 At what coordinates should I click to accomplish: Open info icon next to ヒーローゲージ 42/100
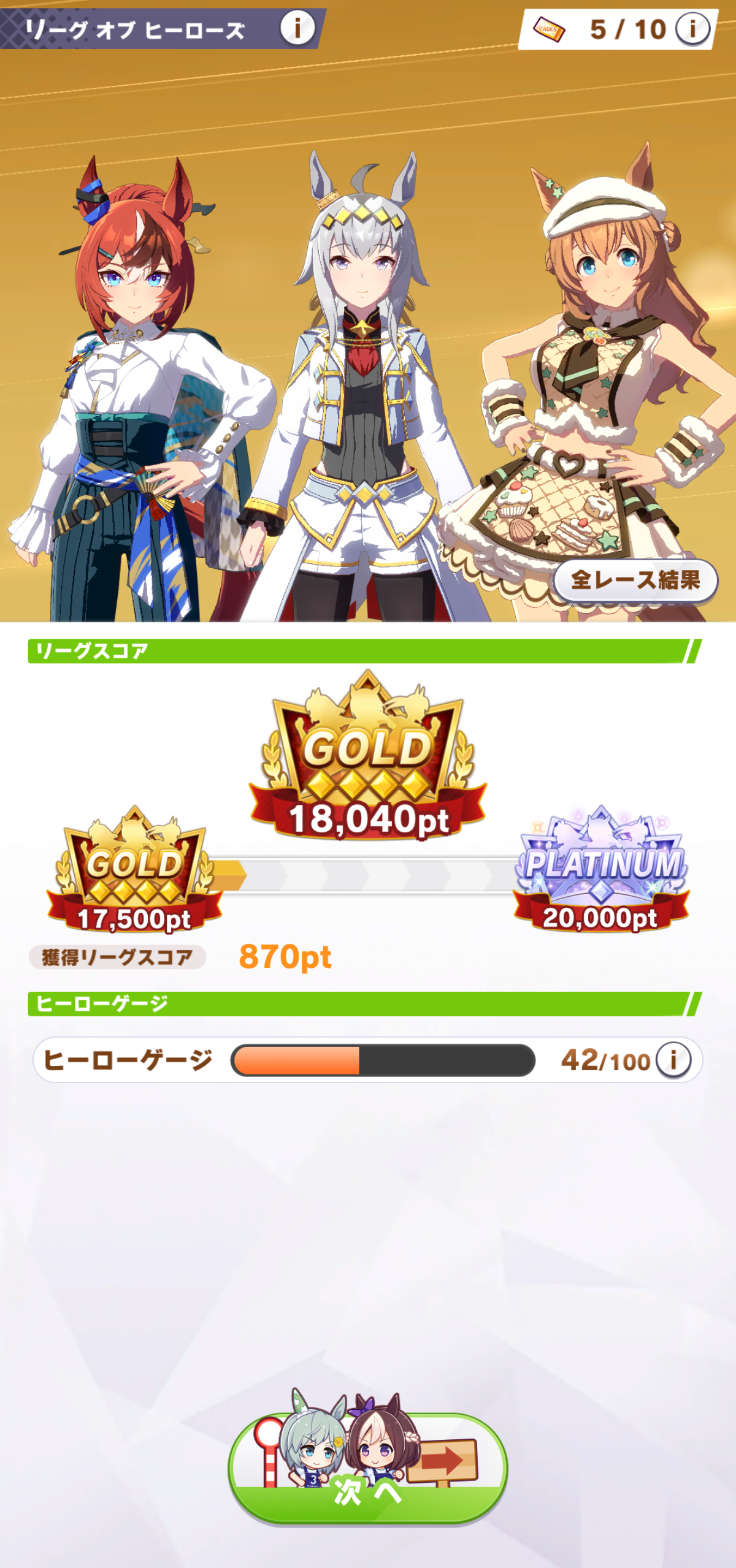coord(673,1060)
